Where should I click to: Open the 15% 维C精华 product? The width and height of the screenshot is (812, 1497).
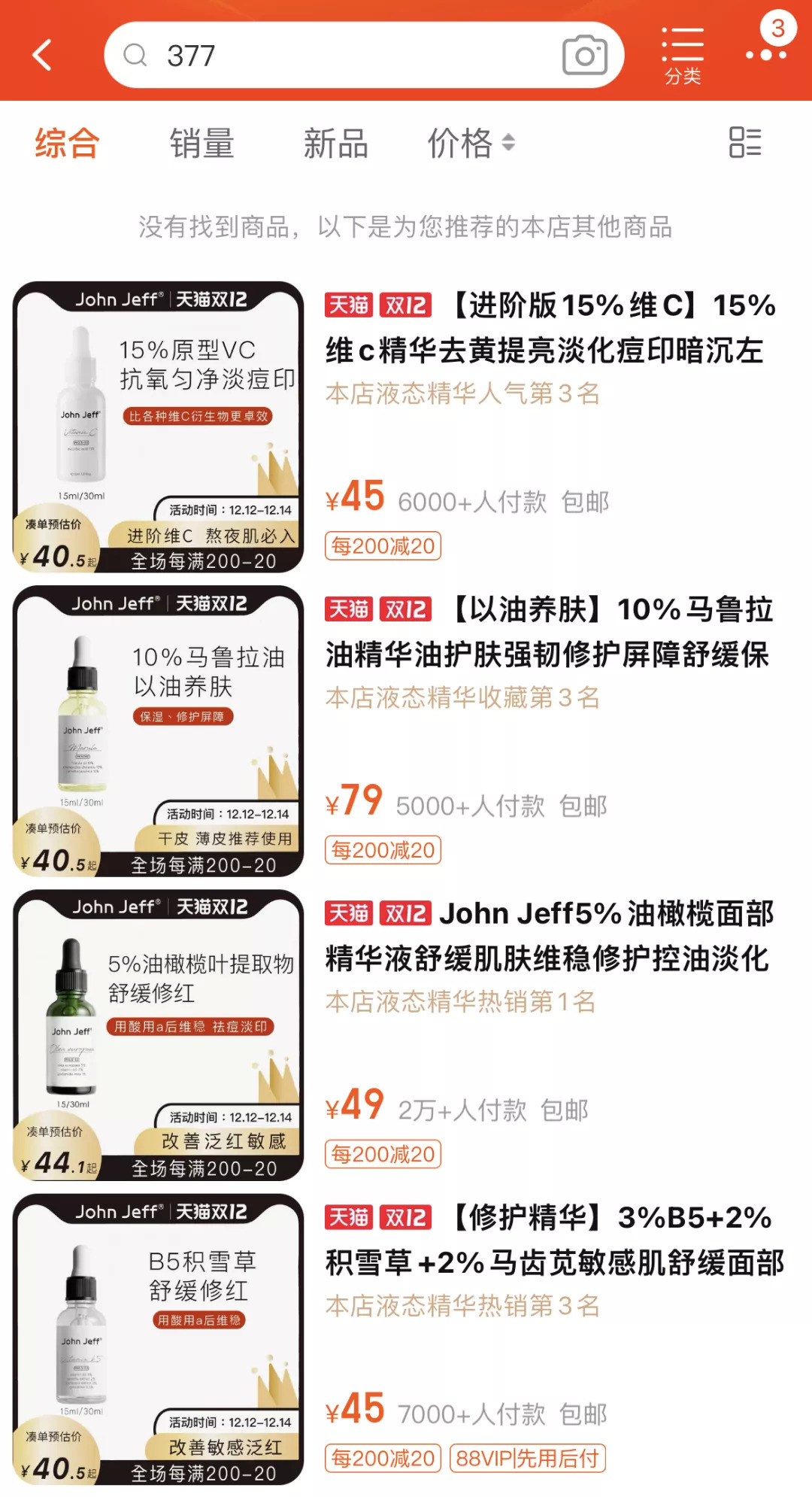pos(406,427)
